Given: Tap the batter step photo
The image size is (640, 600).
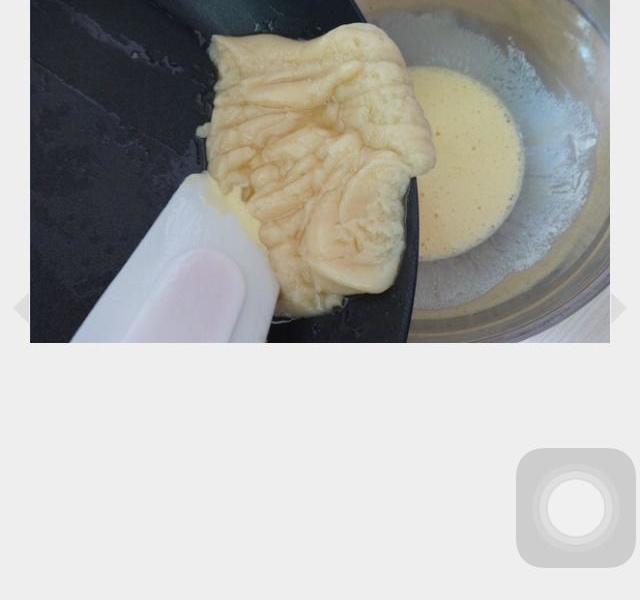Looking at the screenshot, I should [320, 170].
